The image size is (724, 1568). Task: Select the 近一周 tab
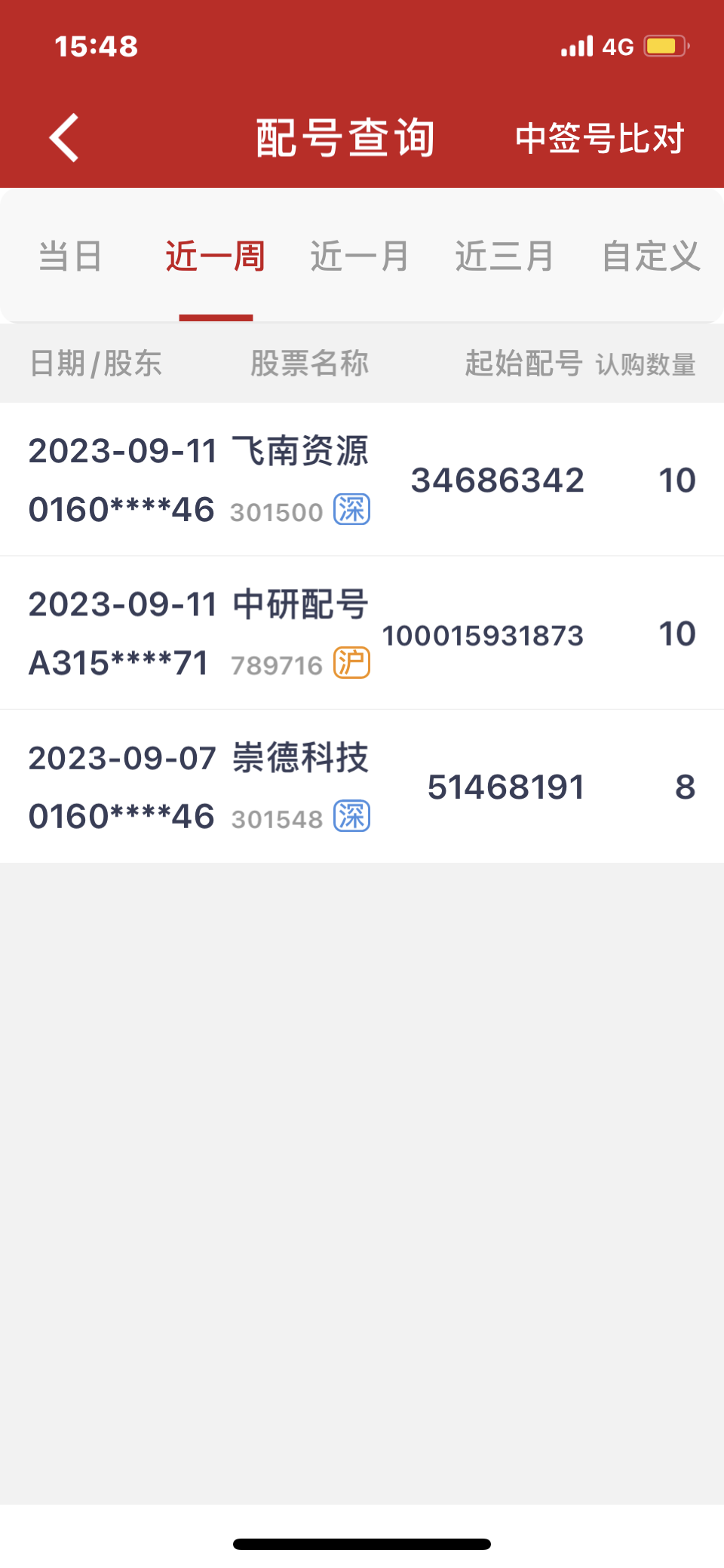click(216, 256)
